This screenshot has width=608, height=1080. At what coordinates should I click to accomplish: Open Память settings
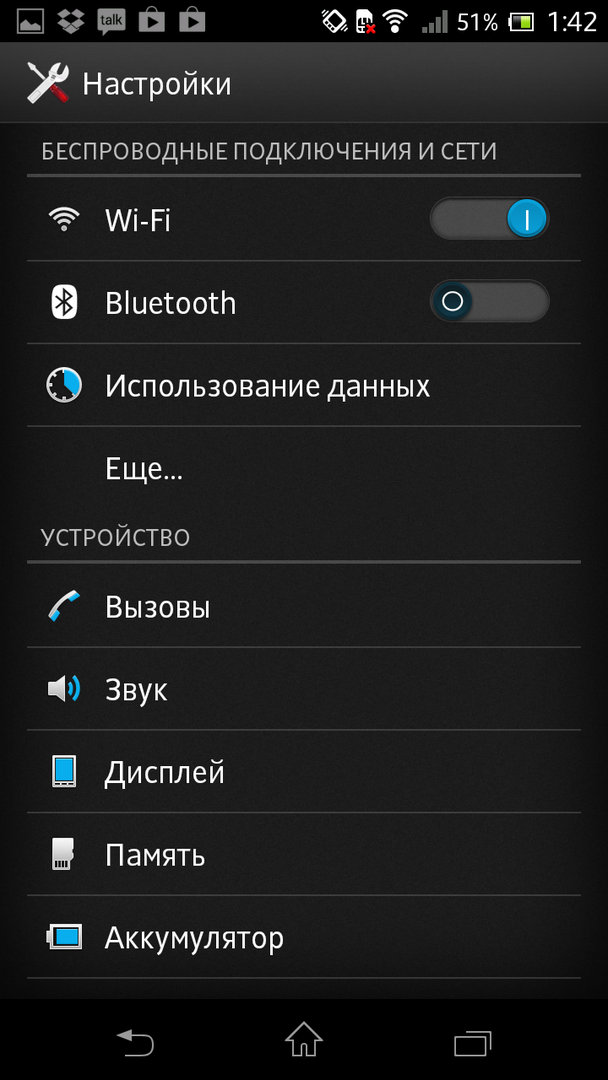click(x=155, y=856)
